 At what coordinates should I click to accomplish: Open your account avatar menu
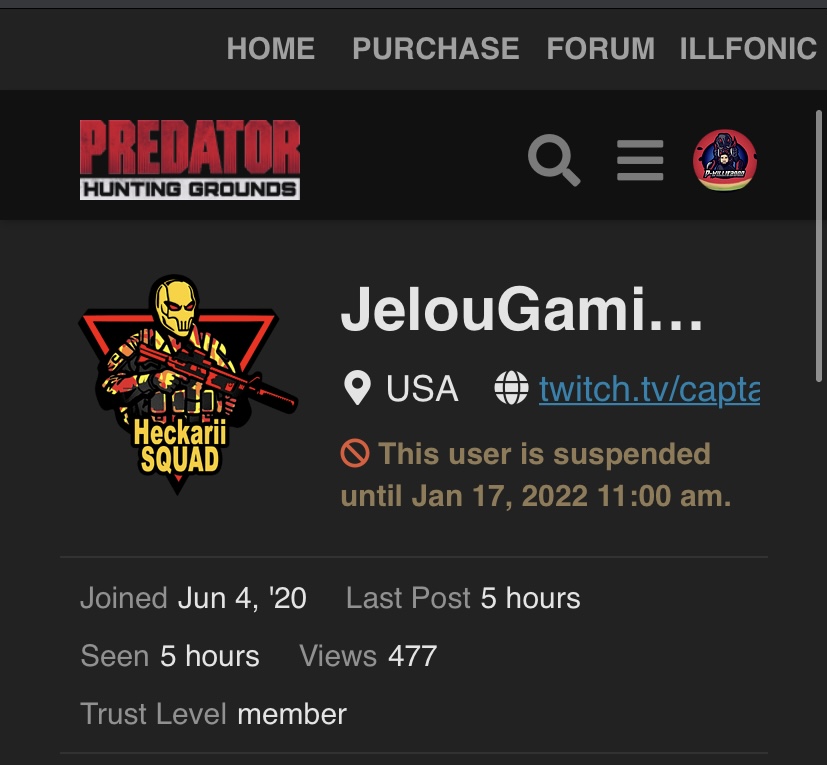725,160
